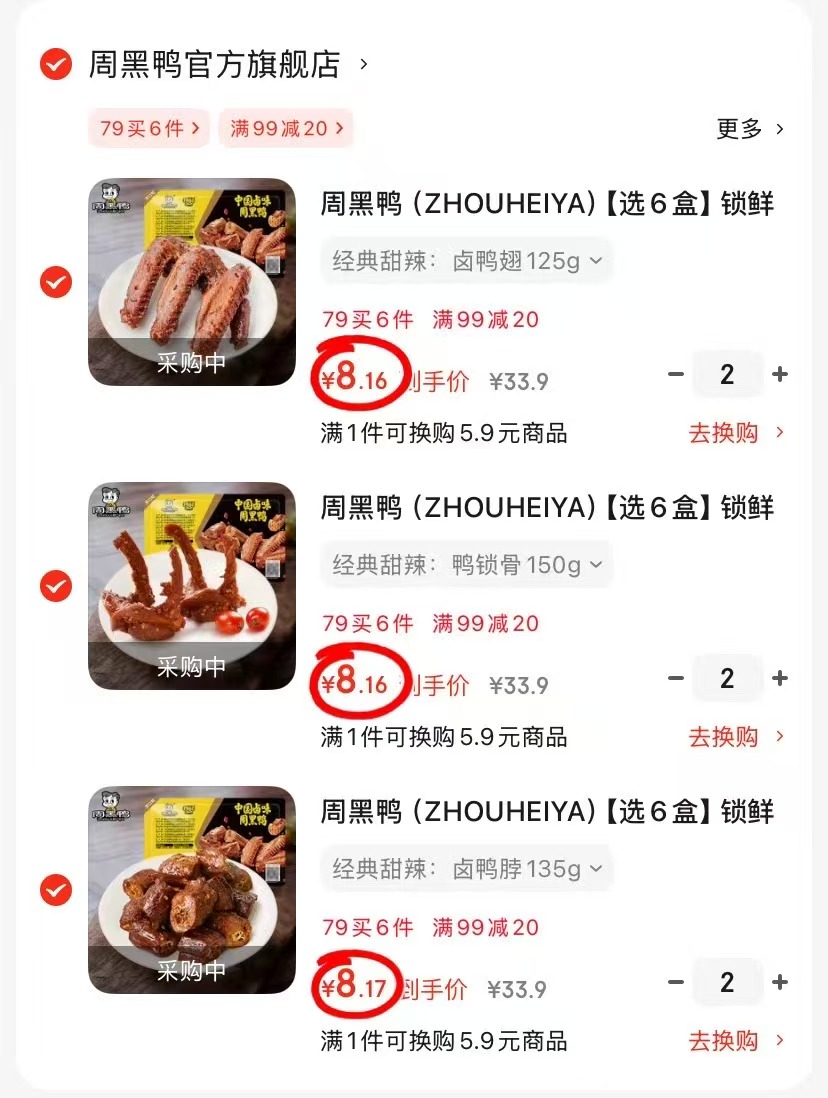Uncheck the 卤鸭翅125g item checkbox
The height and width of the screenshot is (1098, 828).
click(55, 281)
